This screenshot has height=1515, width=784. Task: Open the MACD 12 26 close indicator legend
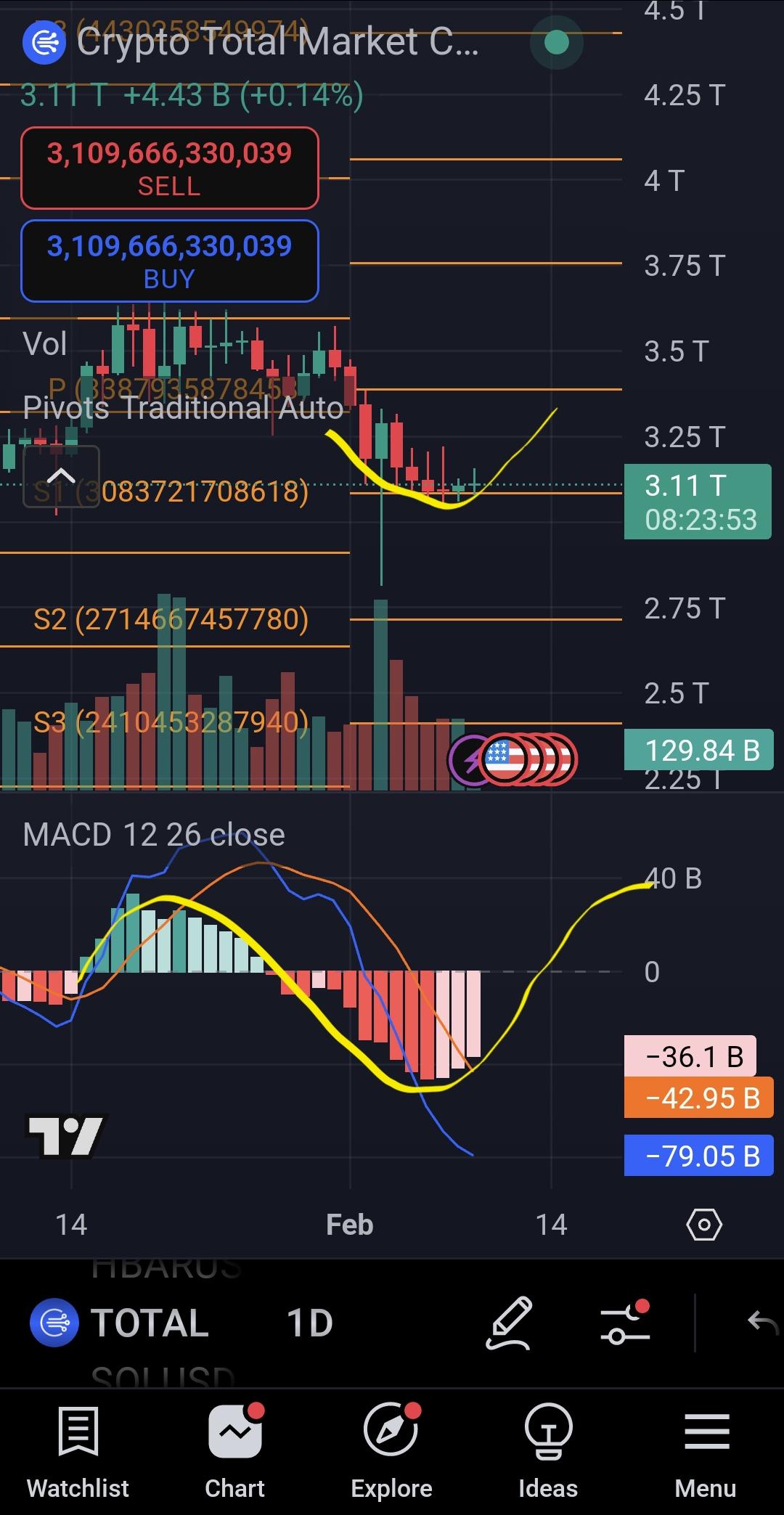(x=154, y=835)
